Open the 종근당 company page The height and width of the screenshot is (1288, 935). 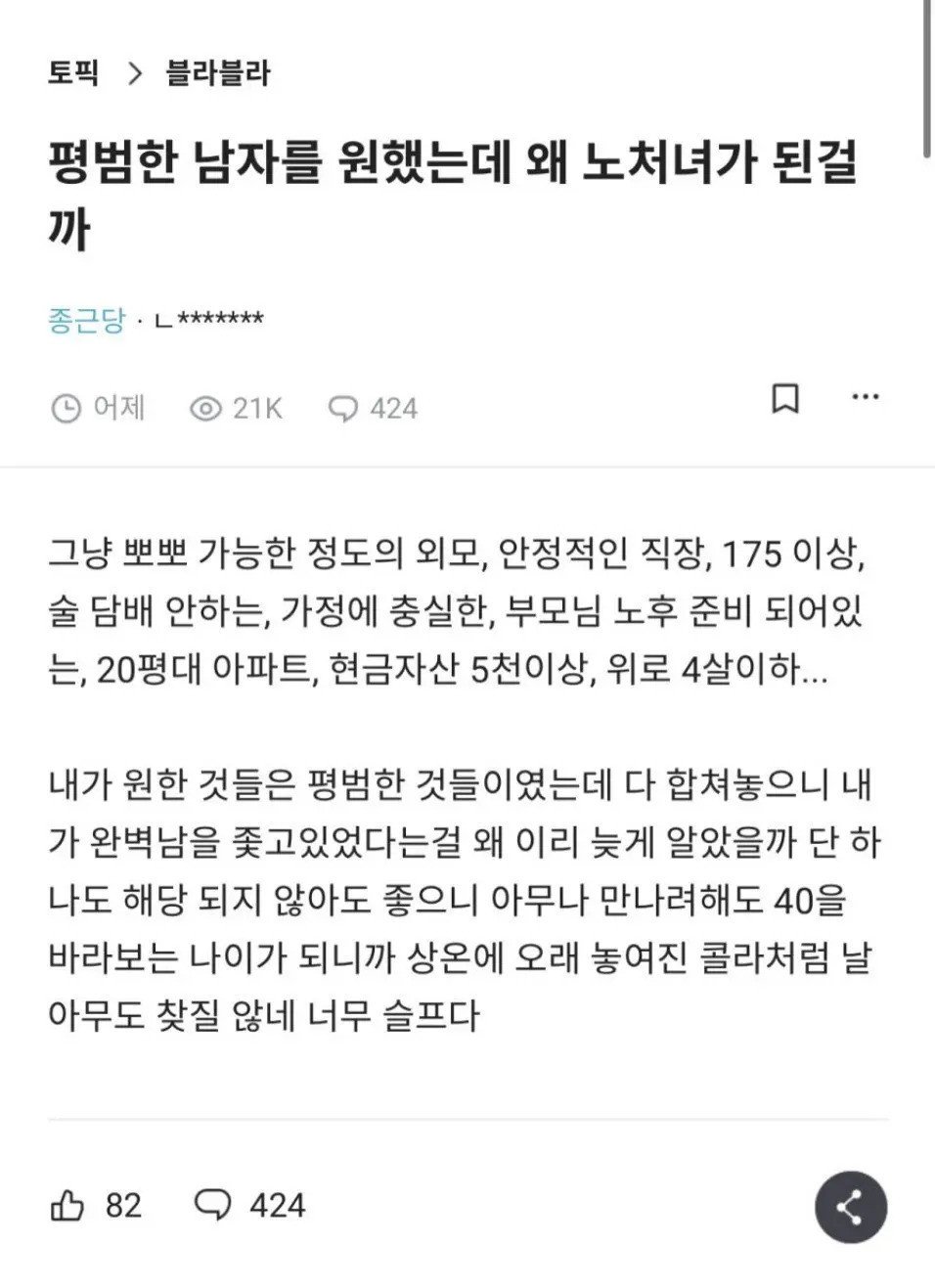click(87, 320)
